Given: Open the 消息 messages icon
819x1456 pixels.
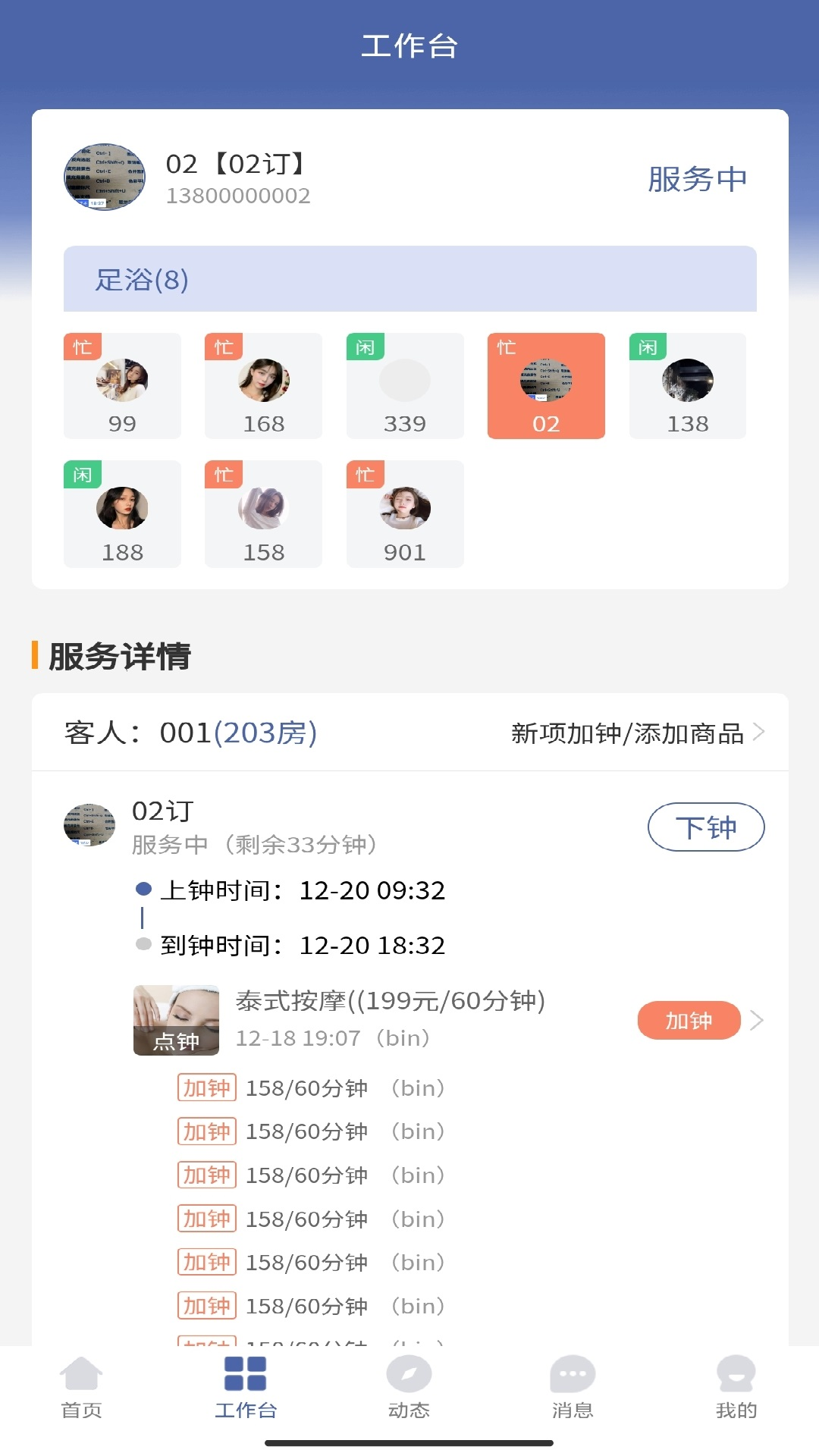Looking at the screenshot, I should pyautogui.click(x=573, y=1385).
